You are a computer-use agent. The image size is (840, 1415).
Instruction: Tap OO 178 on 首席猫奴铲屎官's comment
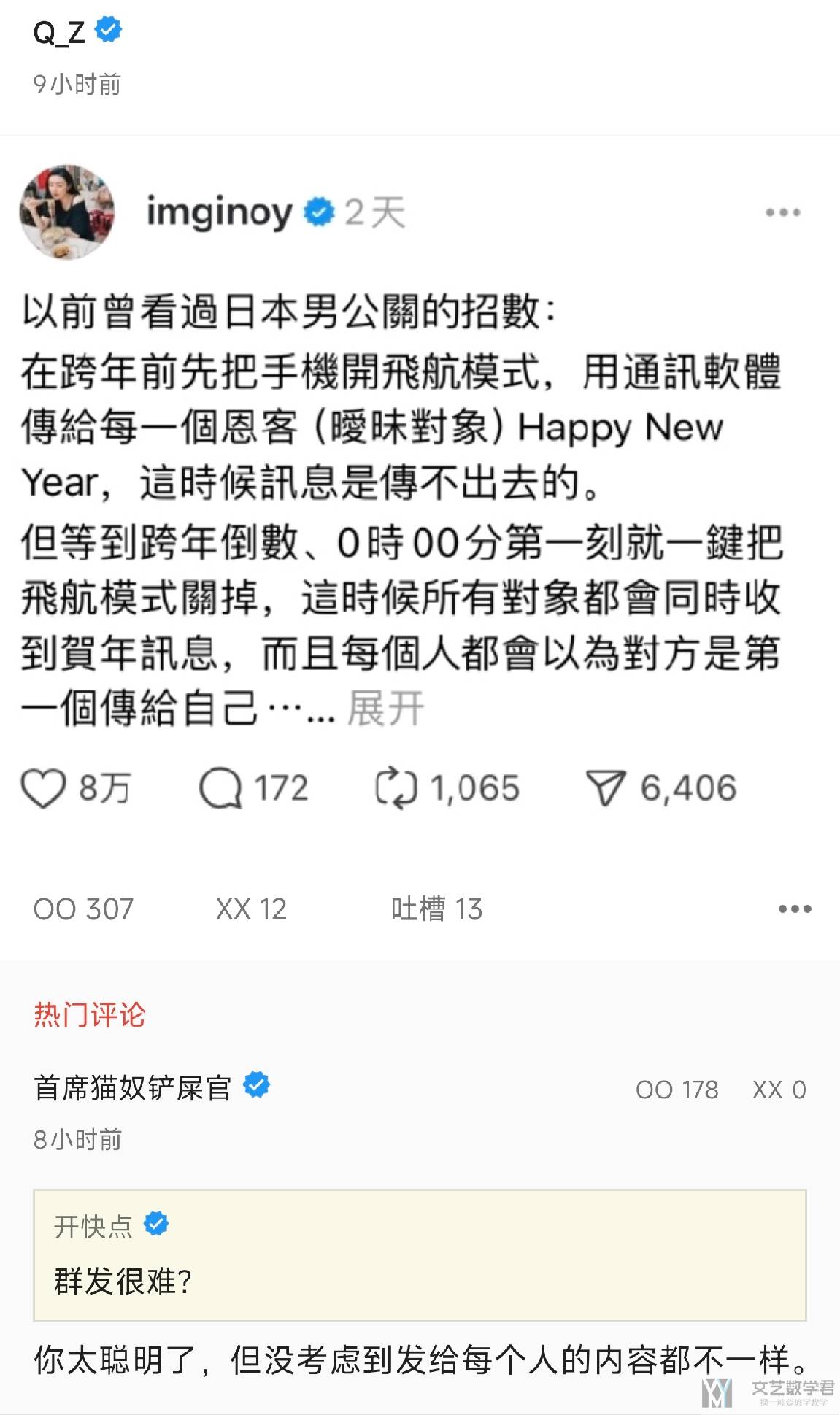(677, 1090)
